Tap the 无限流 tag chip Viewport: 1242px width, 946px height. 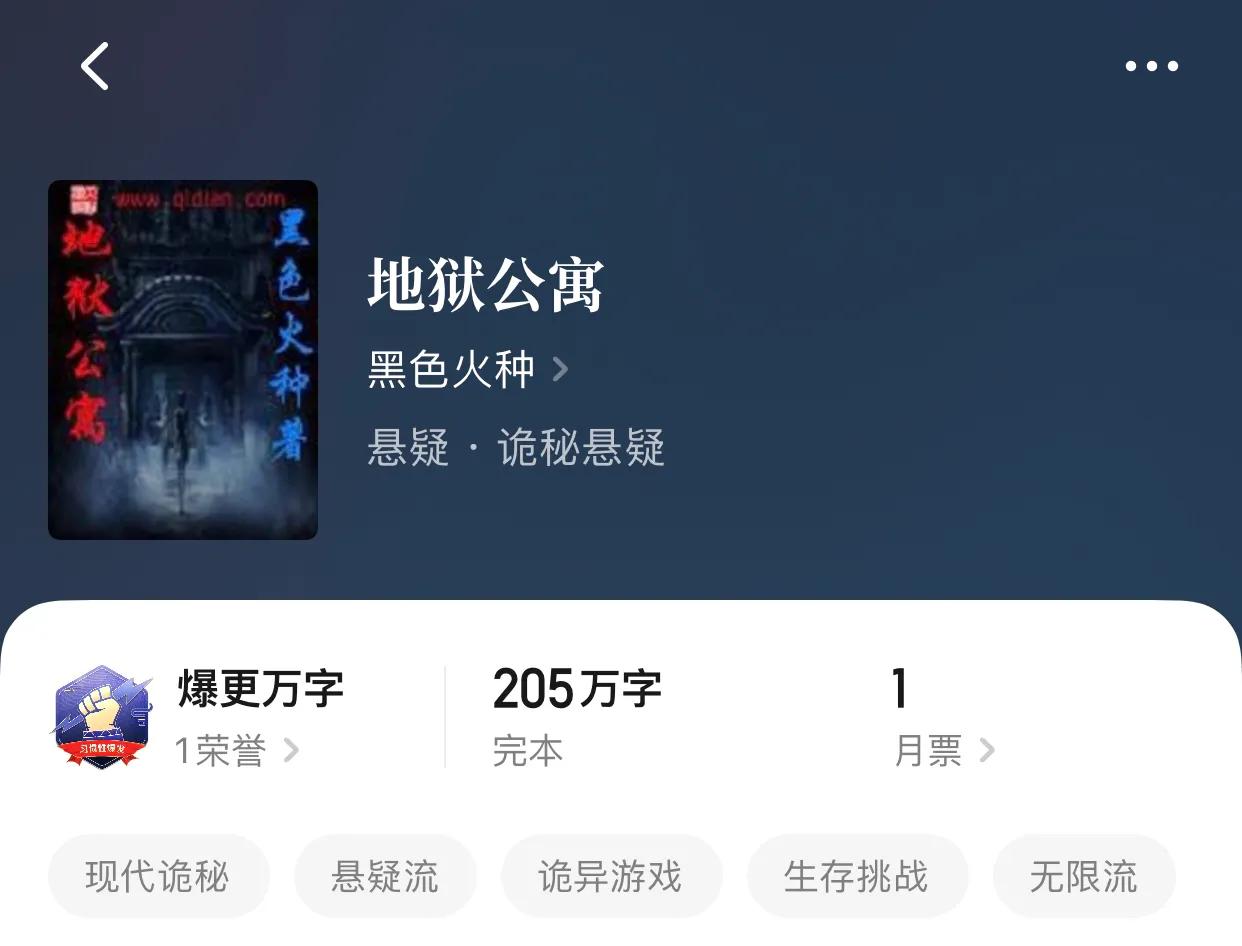click(x=1083, y=877)
